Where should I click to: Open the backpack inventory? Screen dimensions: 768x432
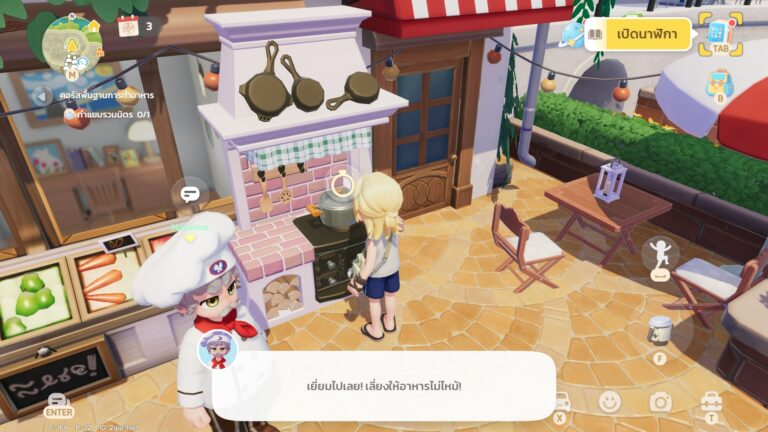point(720,83)
